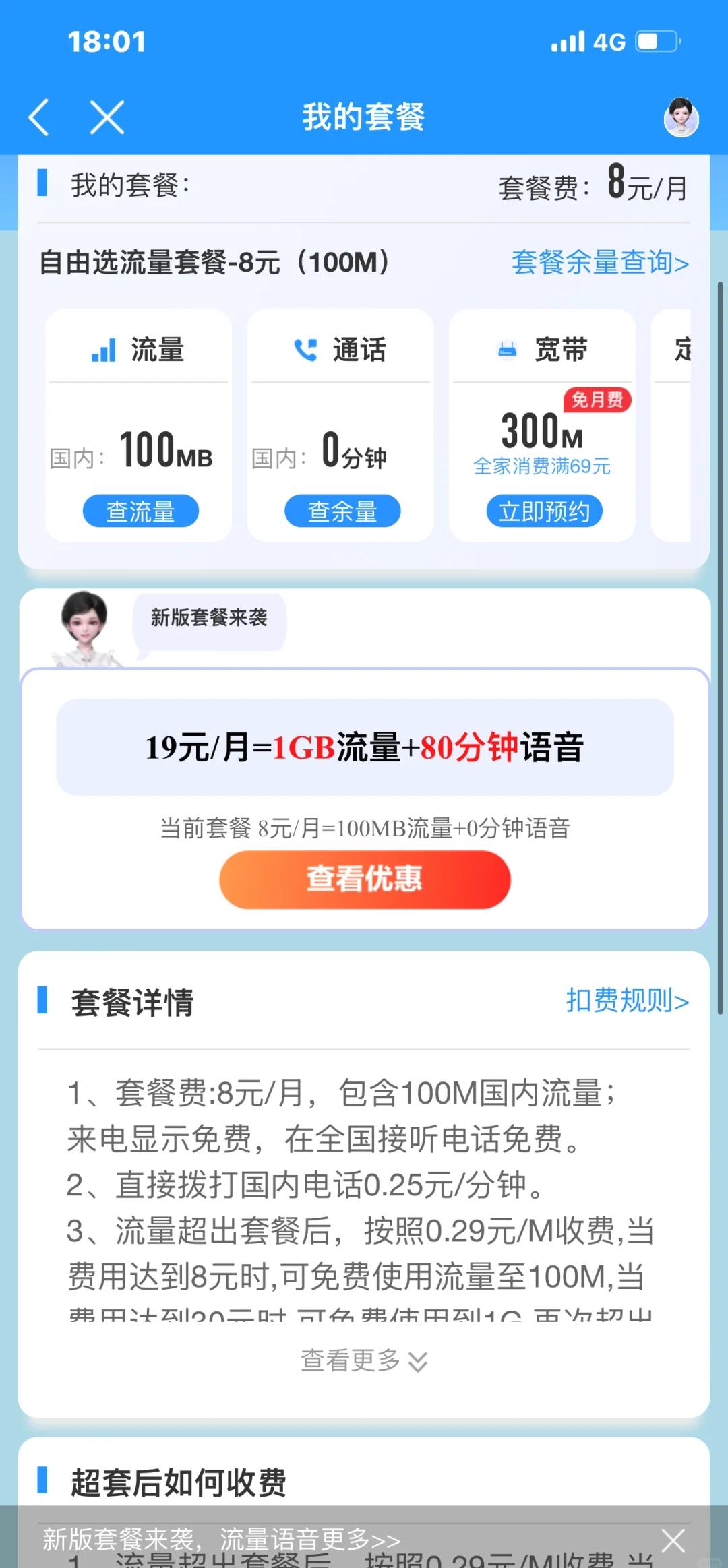Tap 查余量 button in the 通话 card
Image resolution: width=728 pixels, height=1568 pixels.
pos(342,511)
